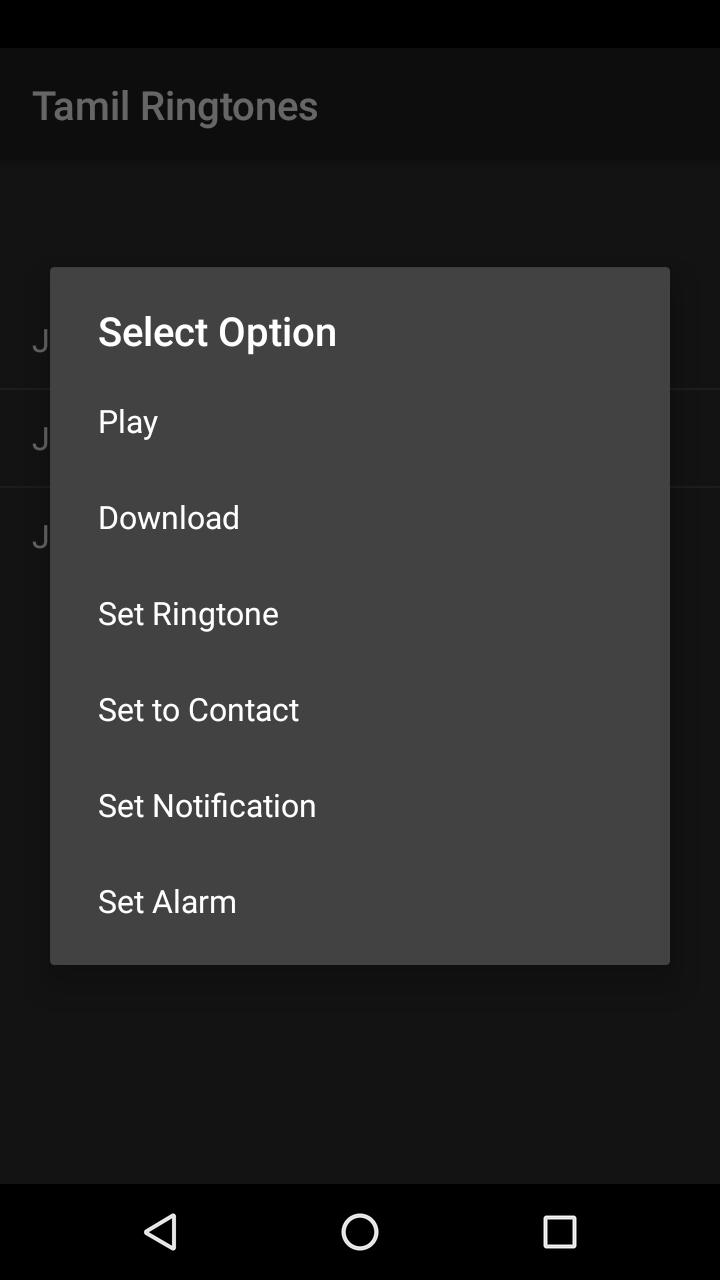Go back using the navigation bar
720x1280 pixels.
[x=160, y=1232]
